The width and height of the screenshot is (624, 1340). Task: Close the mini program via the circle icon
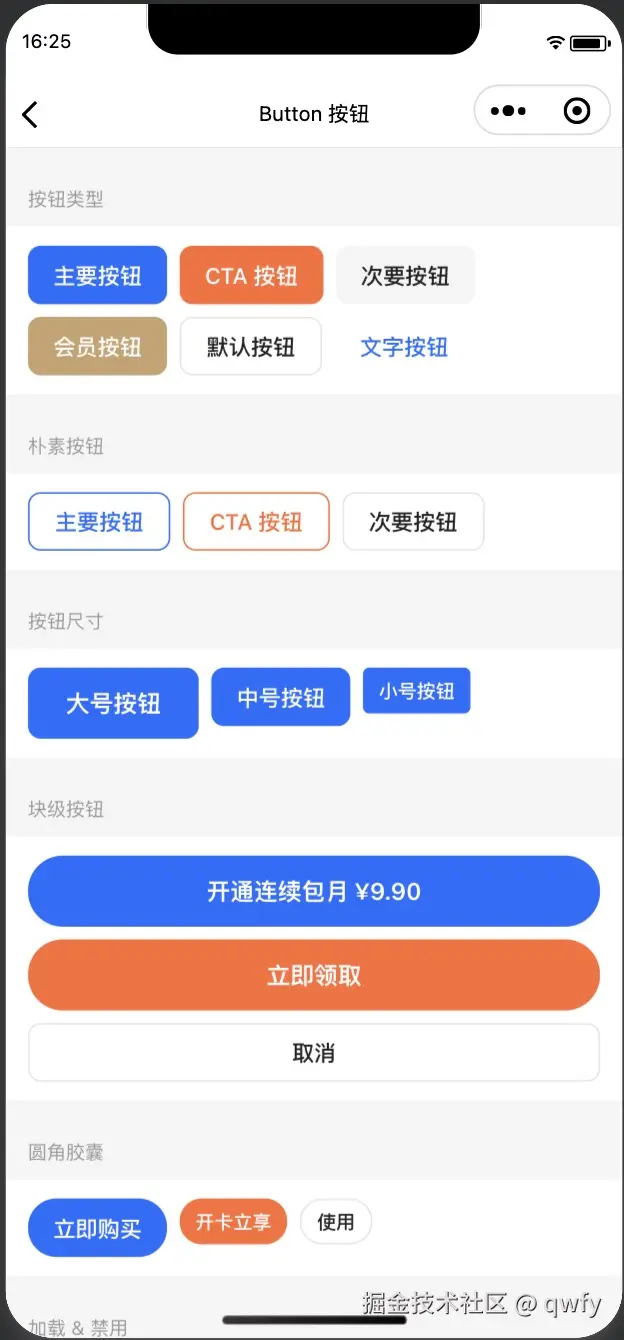pyautogui.click(x=577, y=111)
